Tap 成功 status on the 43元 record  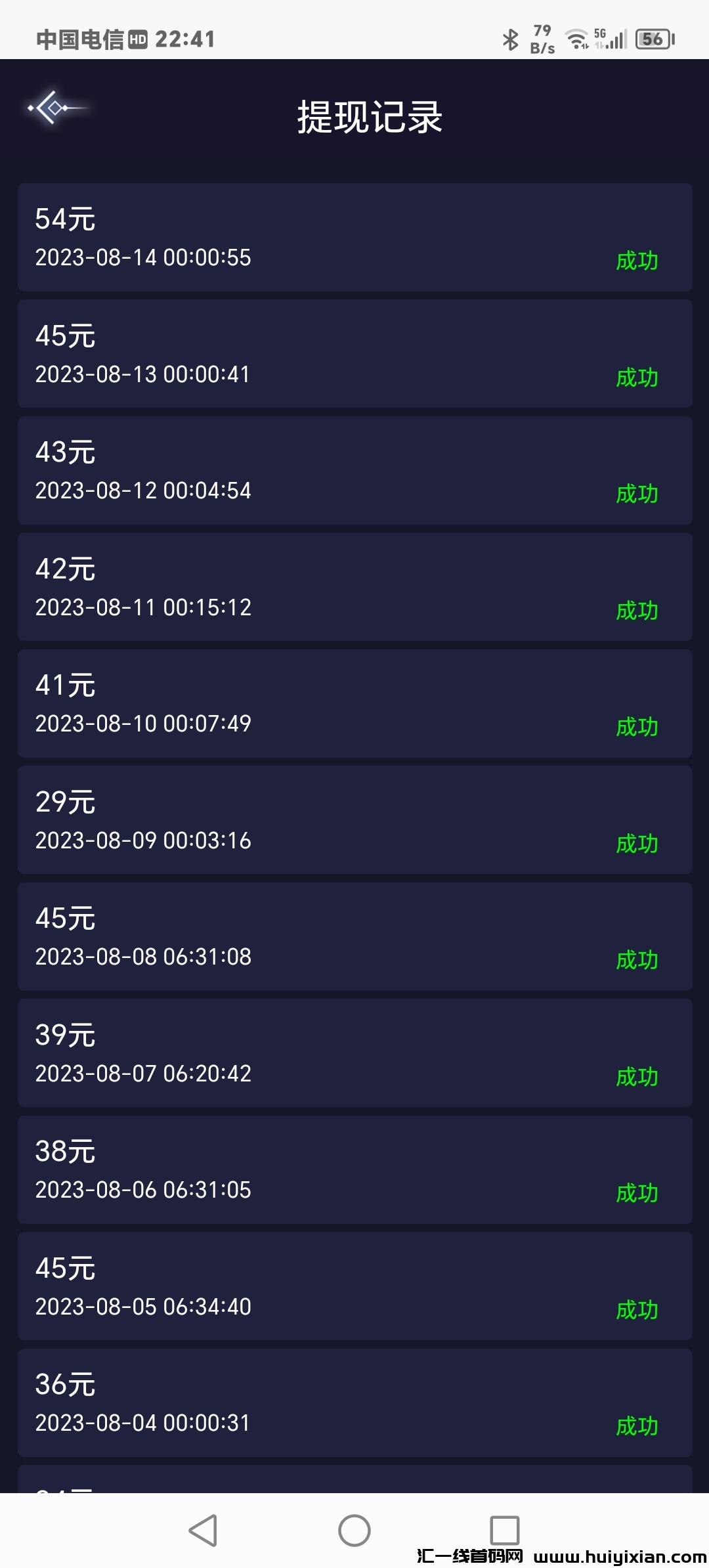(637, 494)
